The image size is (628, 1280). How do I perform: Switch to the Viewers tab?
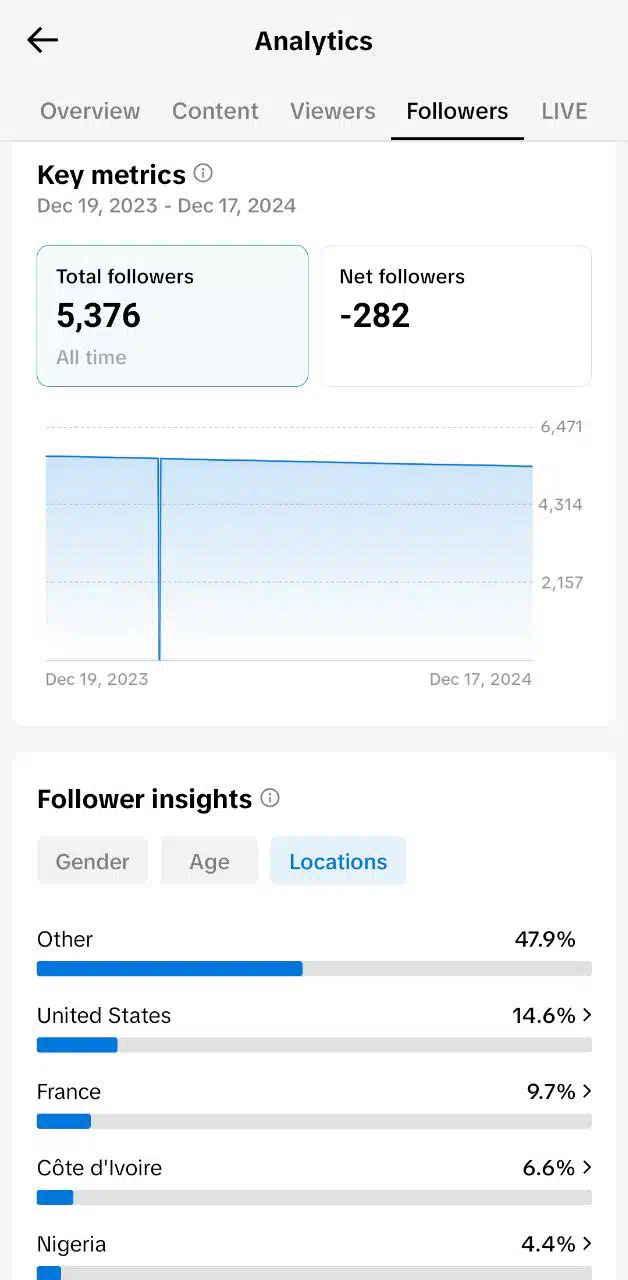pos(333,111)
